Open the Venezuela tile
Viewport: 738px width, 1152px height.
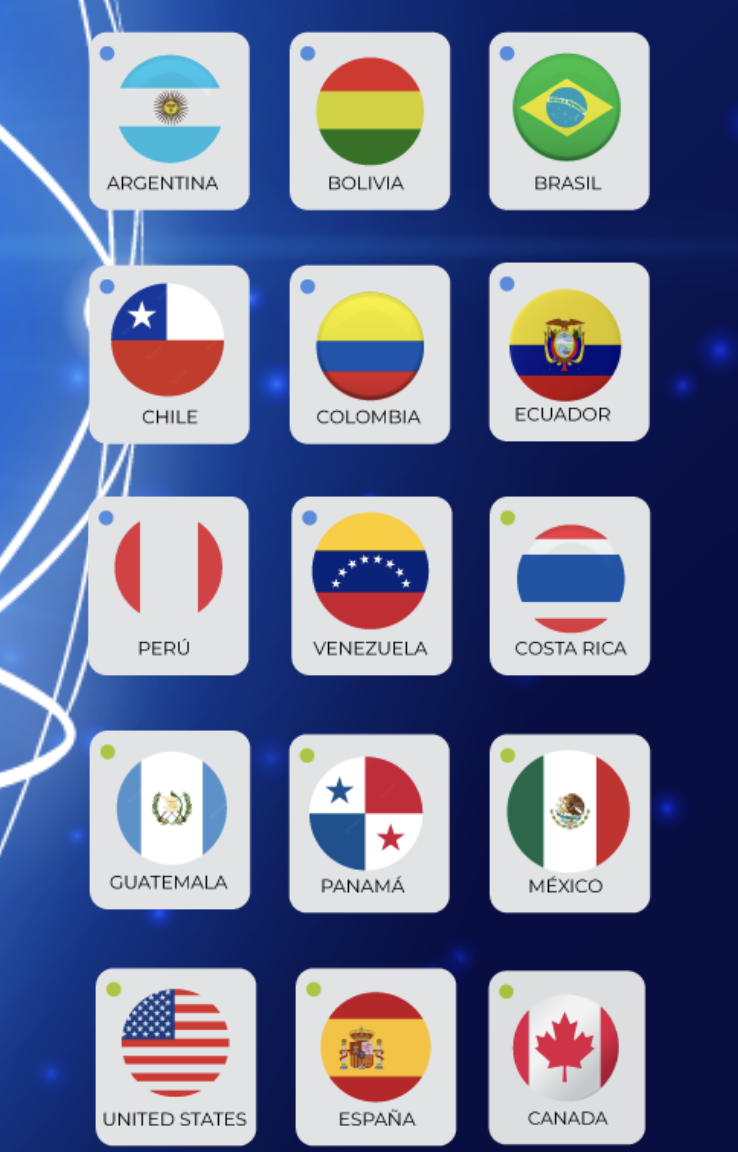370,585
